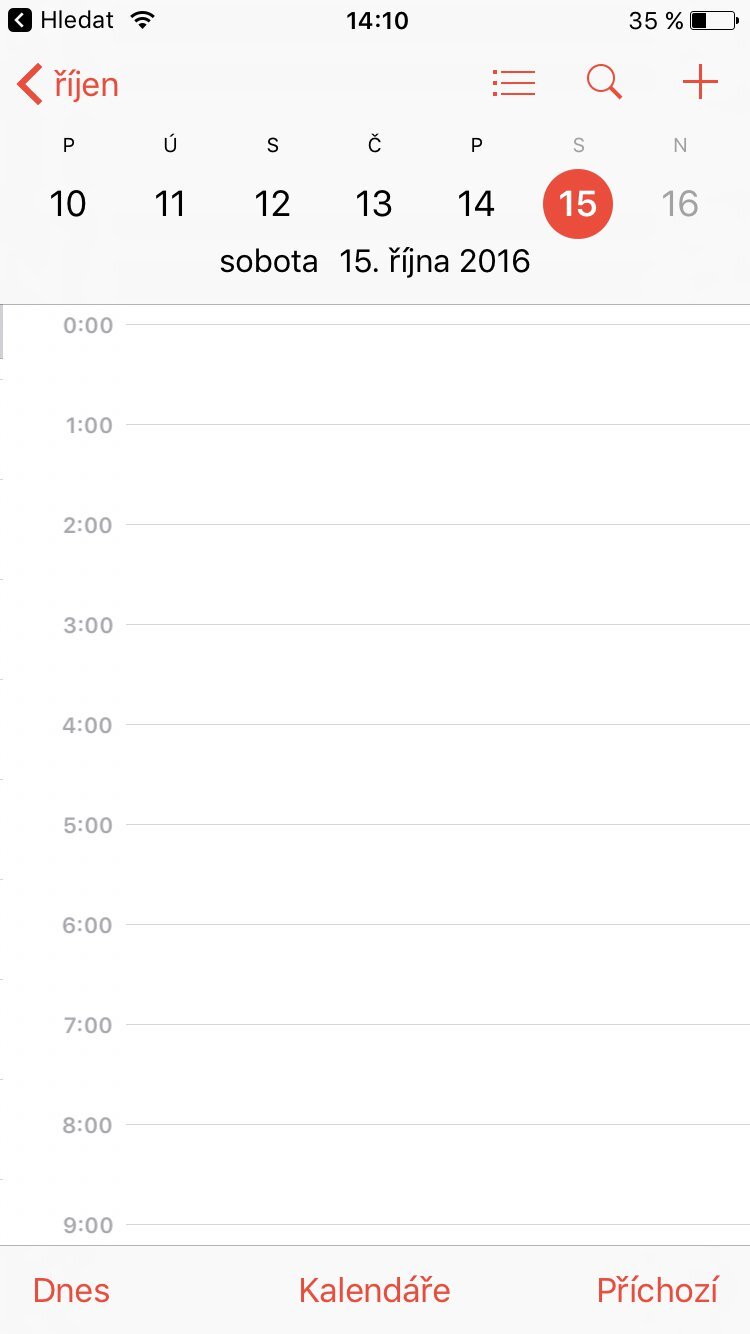Viewport: 750px width, 1334px height.
Task: Tap the highlighted day 15
Action: [x=578, y=204]
